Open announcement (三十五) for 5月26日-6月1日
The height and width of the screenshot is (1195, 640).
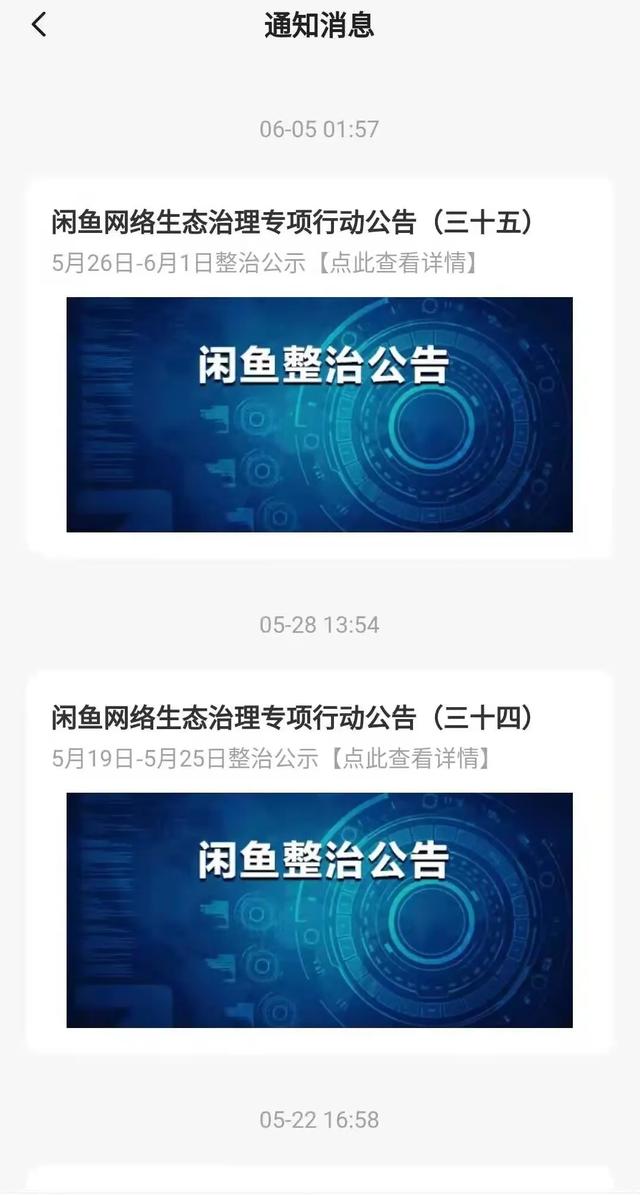[319, 368]
